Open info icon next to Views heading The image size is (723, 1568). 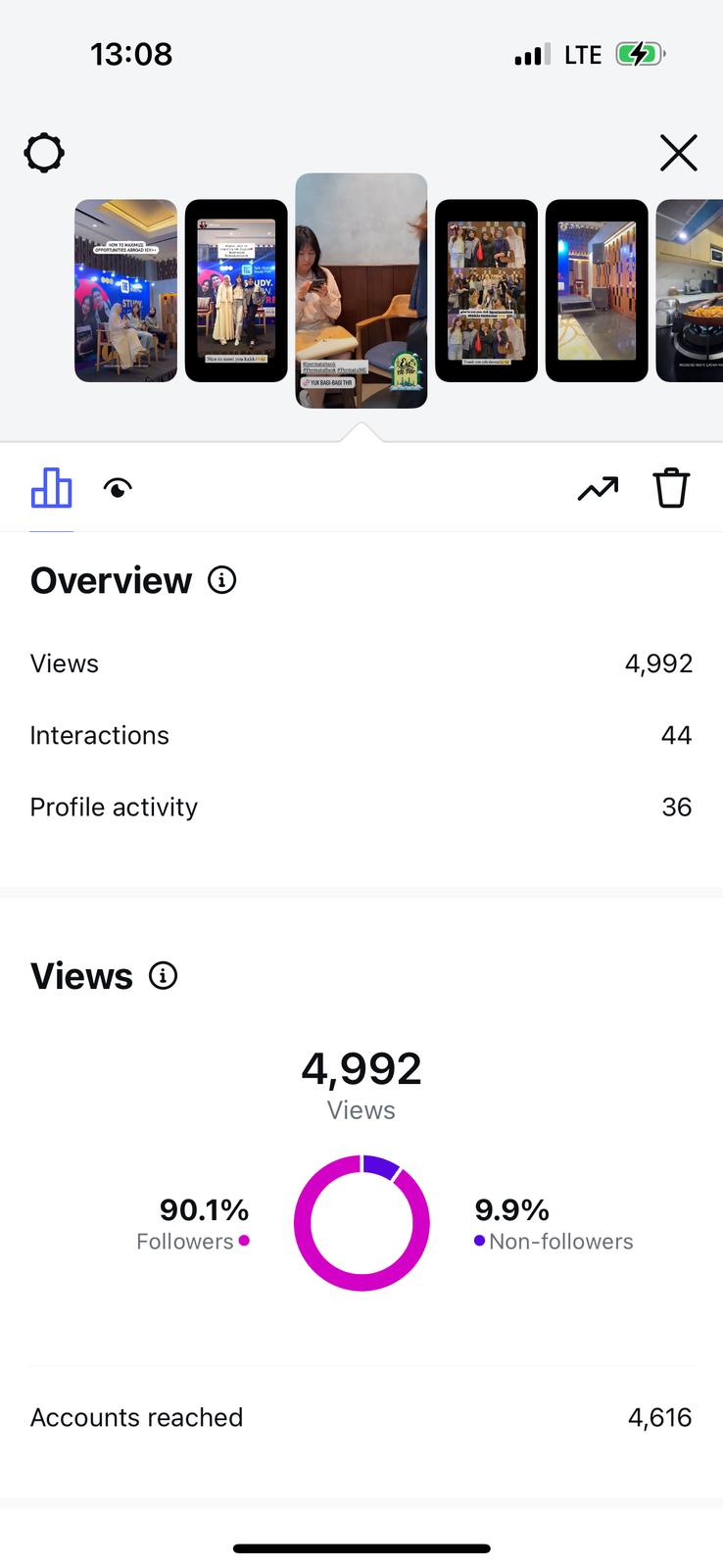[164, 976]
